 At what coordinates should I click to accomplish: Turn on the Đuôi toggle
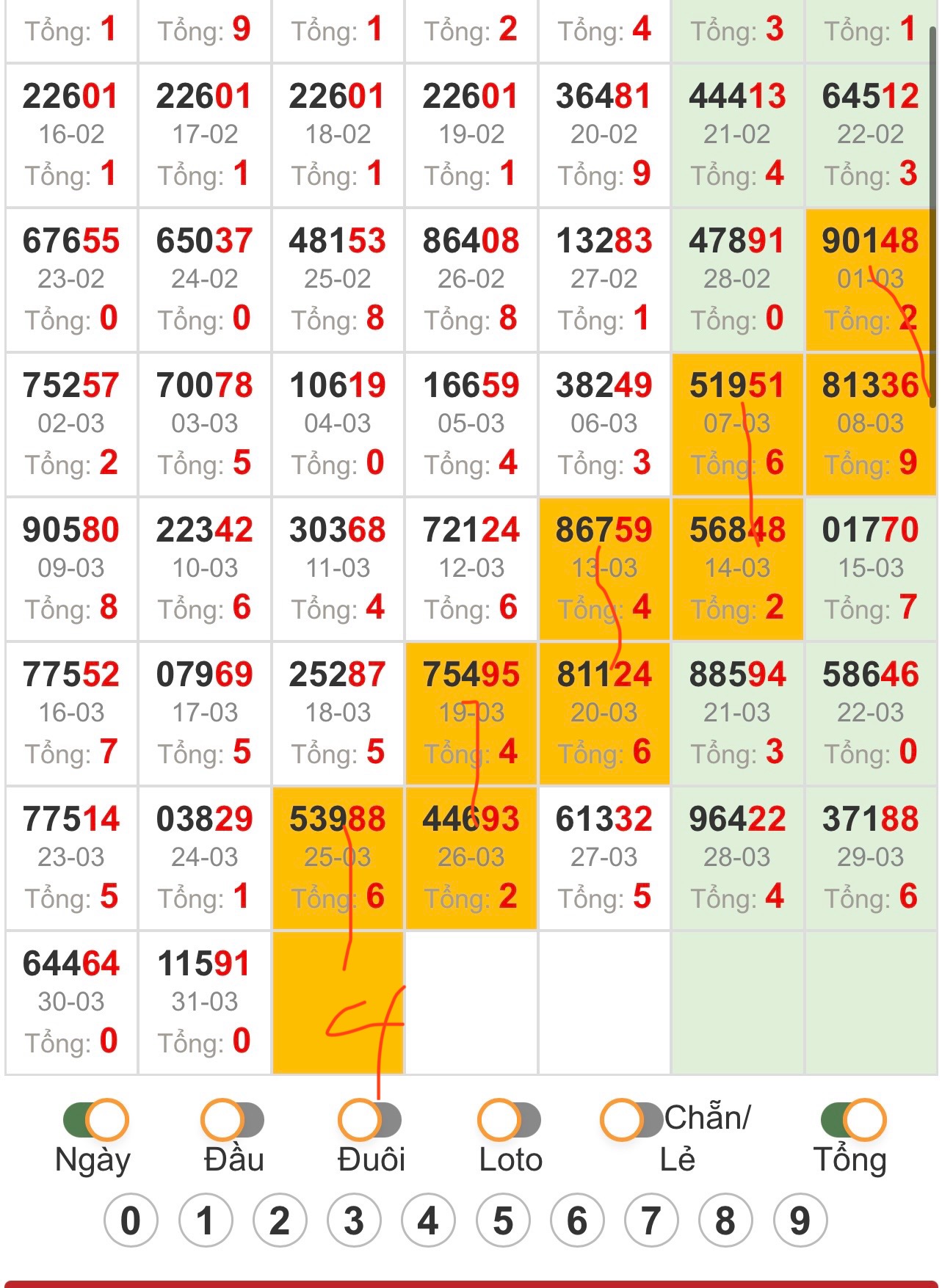click(x=370, y=1120)
